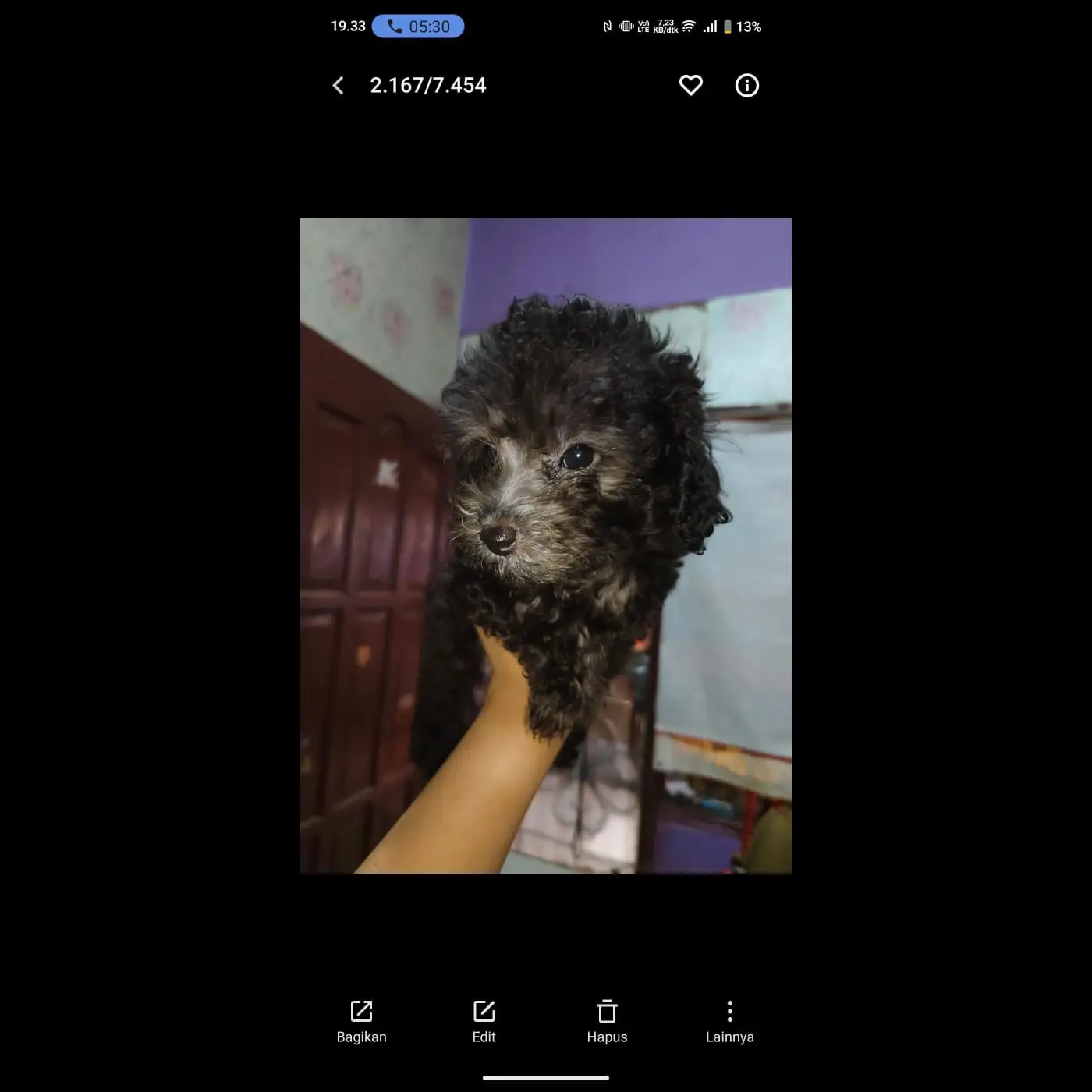Image resolution: width=1092 pixels, height=1092 pixels.
Task: Mark this photo as favorite
Action: click(x=690, y=85)
